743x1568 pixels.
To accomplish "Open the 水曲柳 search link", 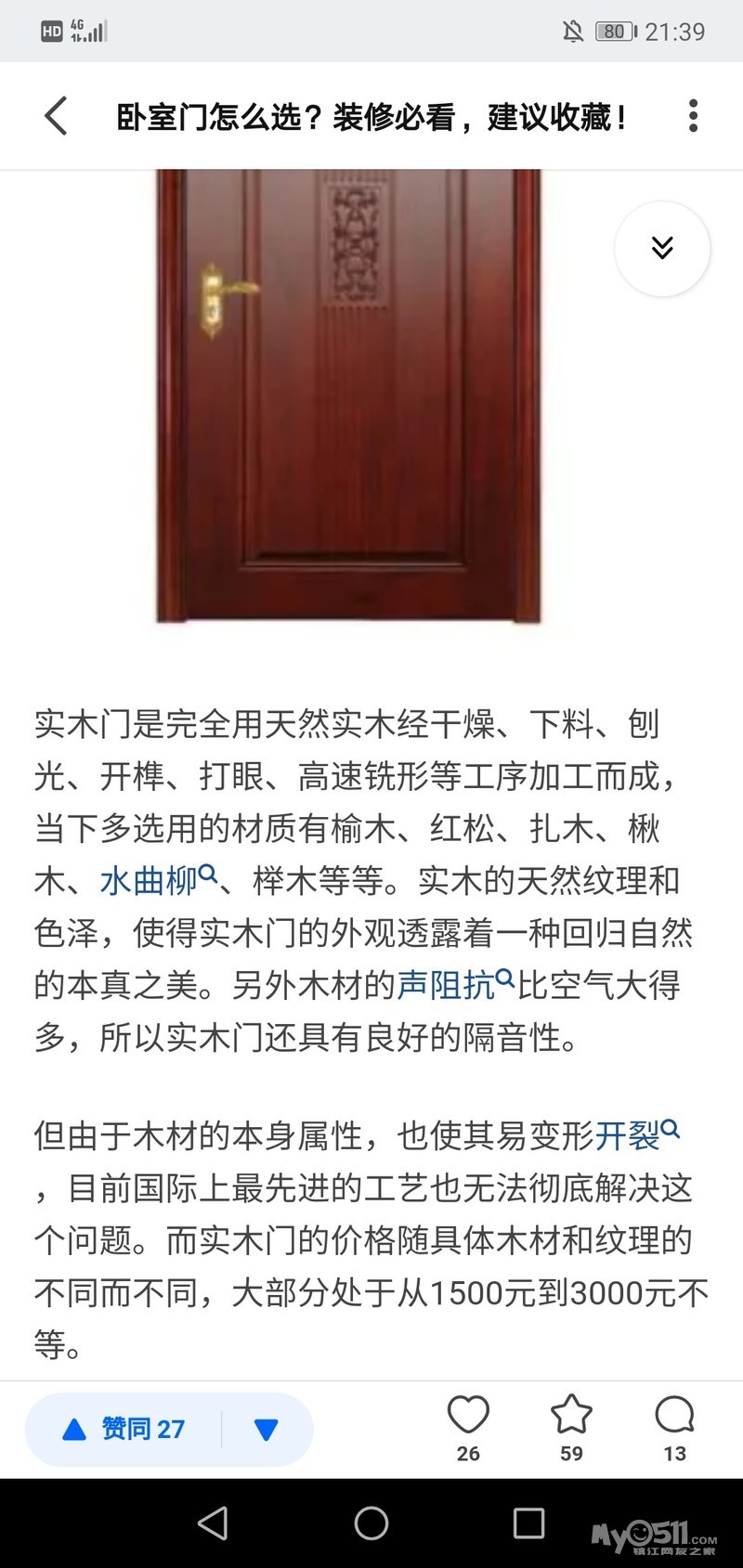I will pyautogui.click(x=158, y=880).
